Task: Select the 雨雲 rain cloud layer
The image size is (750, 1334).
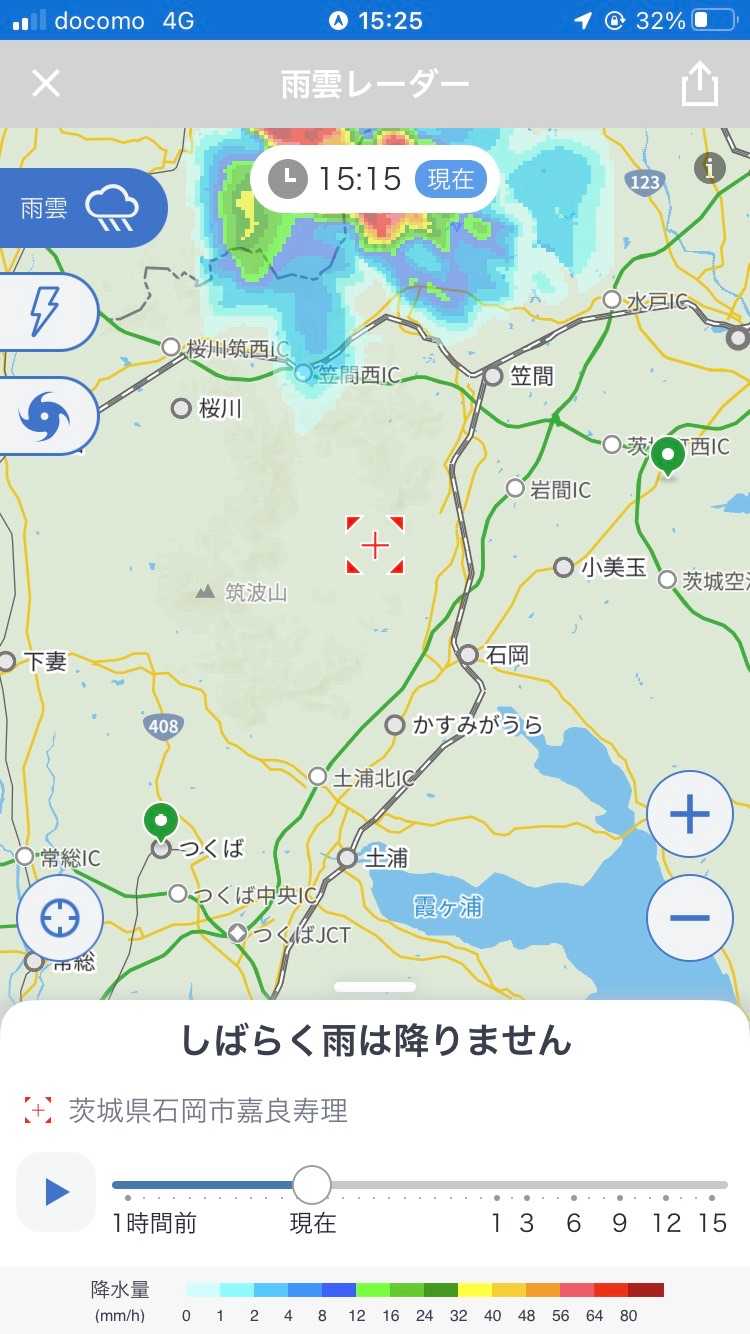Action: click(82, 208)
